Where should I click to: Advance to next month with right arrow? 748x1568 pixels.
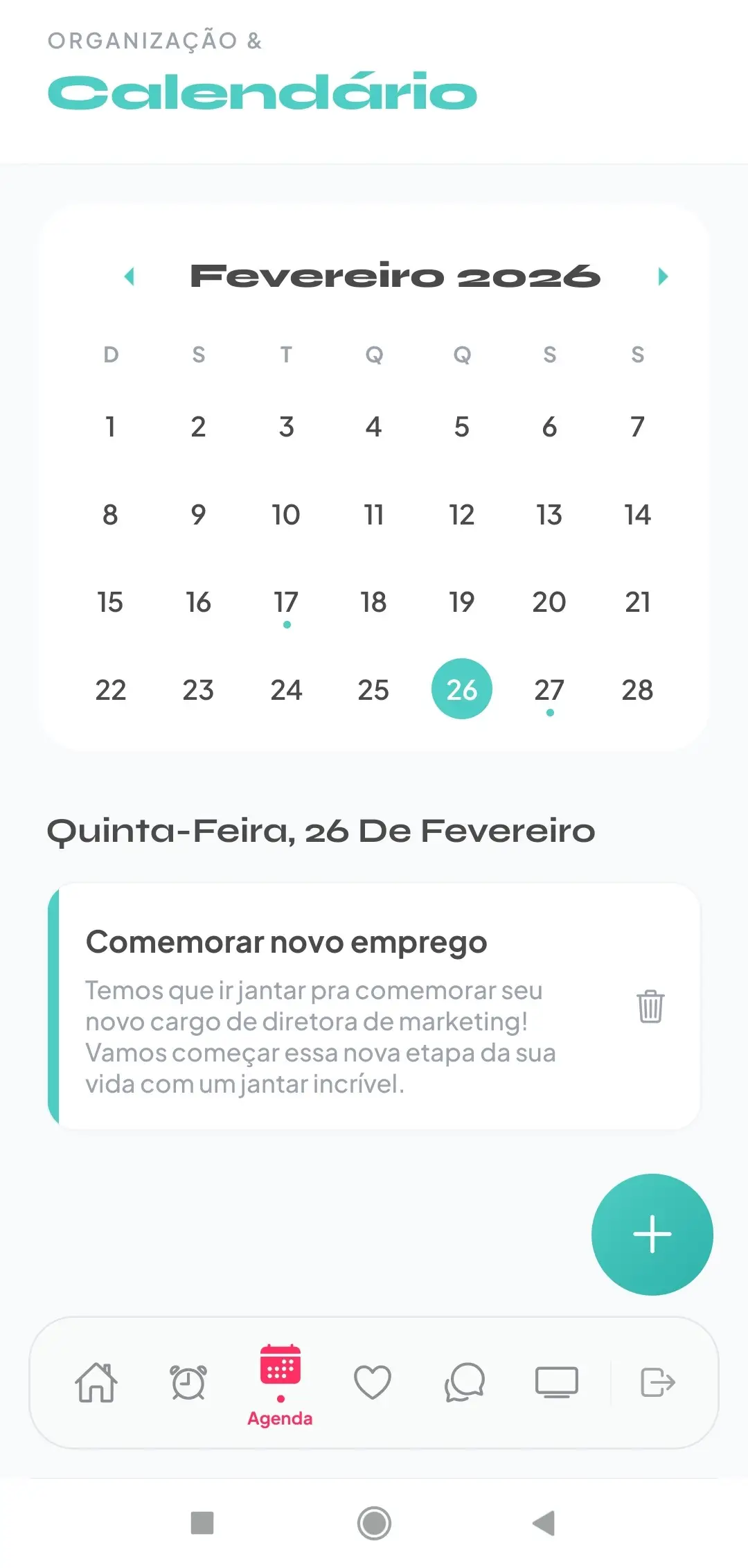point(662,276)
